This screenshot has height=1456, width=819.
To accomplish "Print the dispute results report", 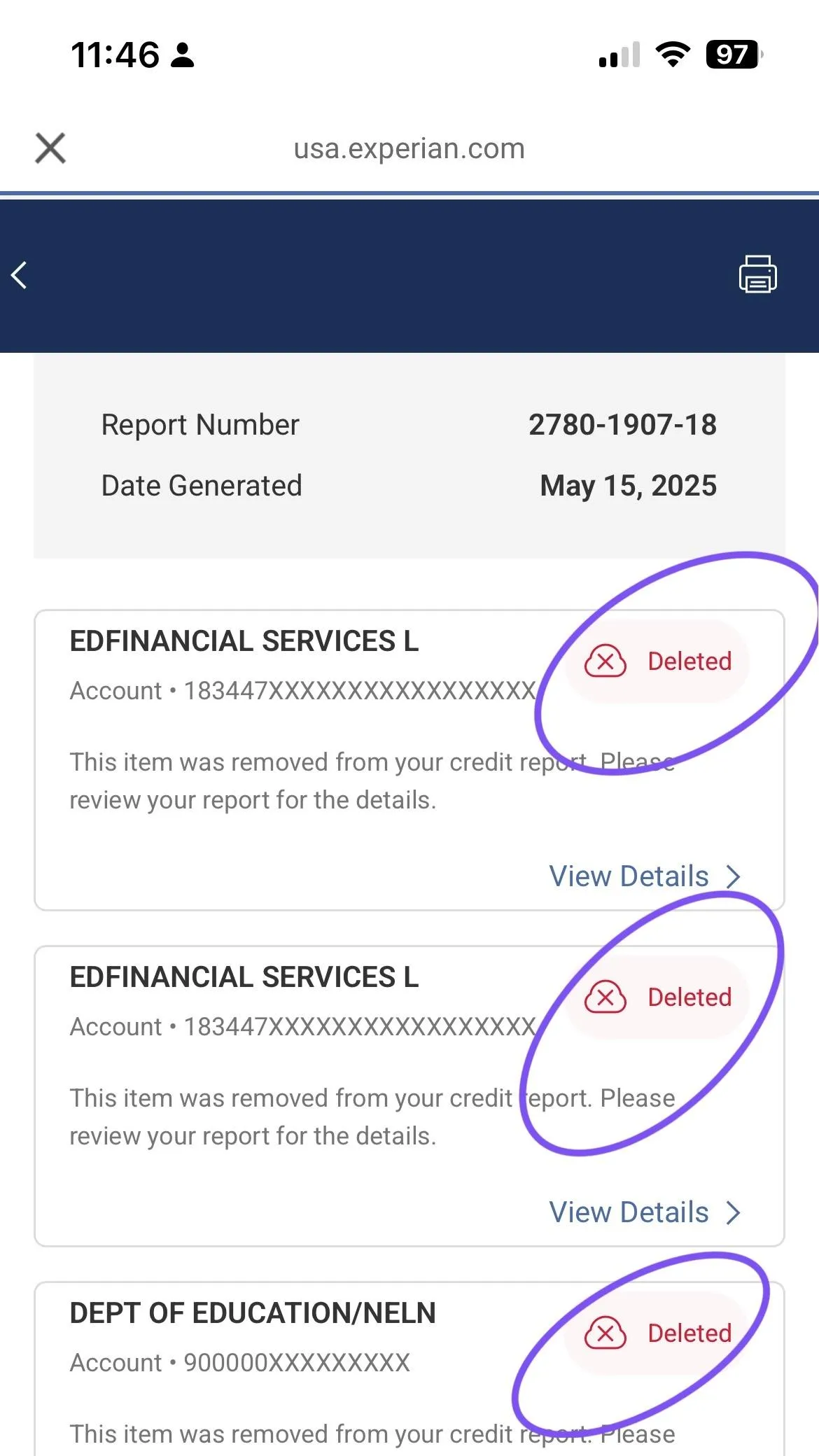I will [x=757, y=274].
